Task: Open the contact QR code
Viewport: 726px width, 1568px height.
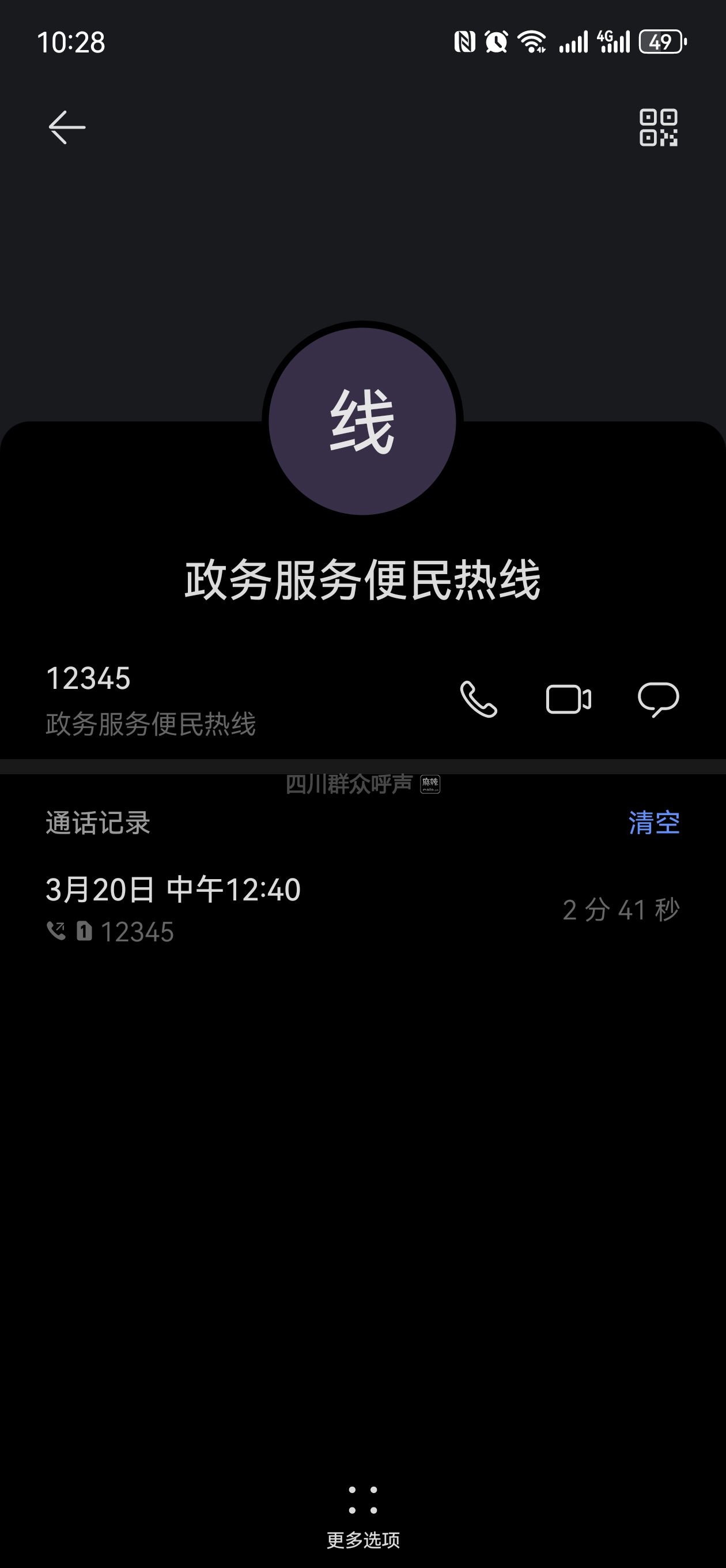Action: (x=658, y=128)
